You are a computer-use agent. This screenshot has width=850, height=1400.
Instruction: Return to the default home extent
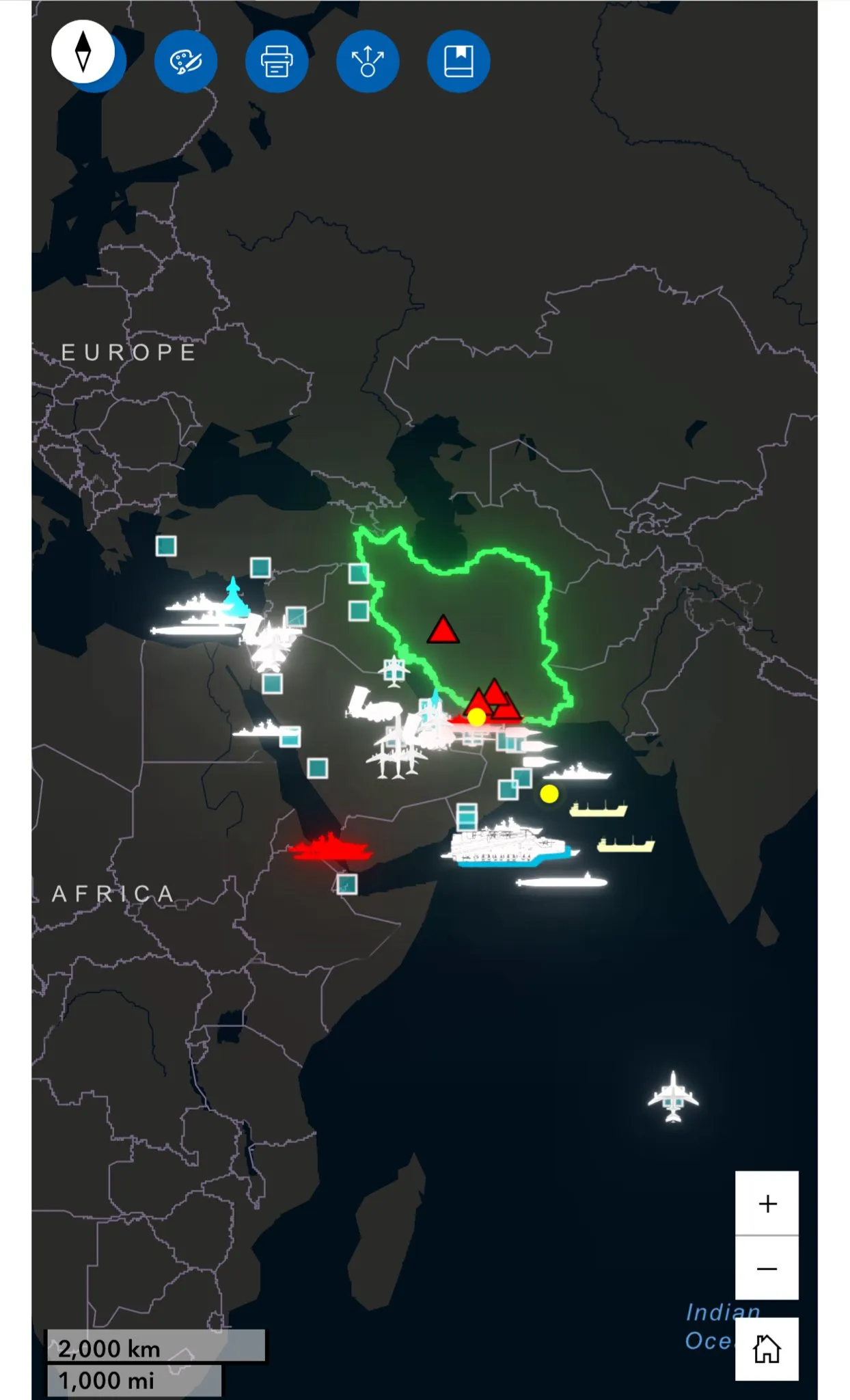767,1349
